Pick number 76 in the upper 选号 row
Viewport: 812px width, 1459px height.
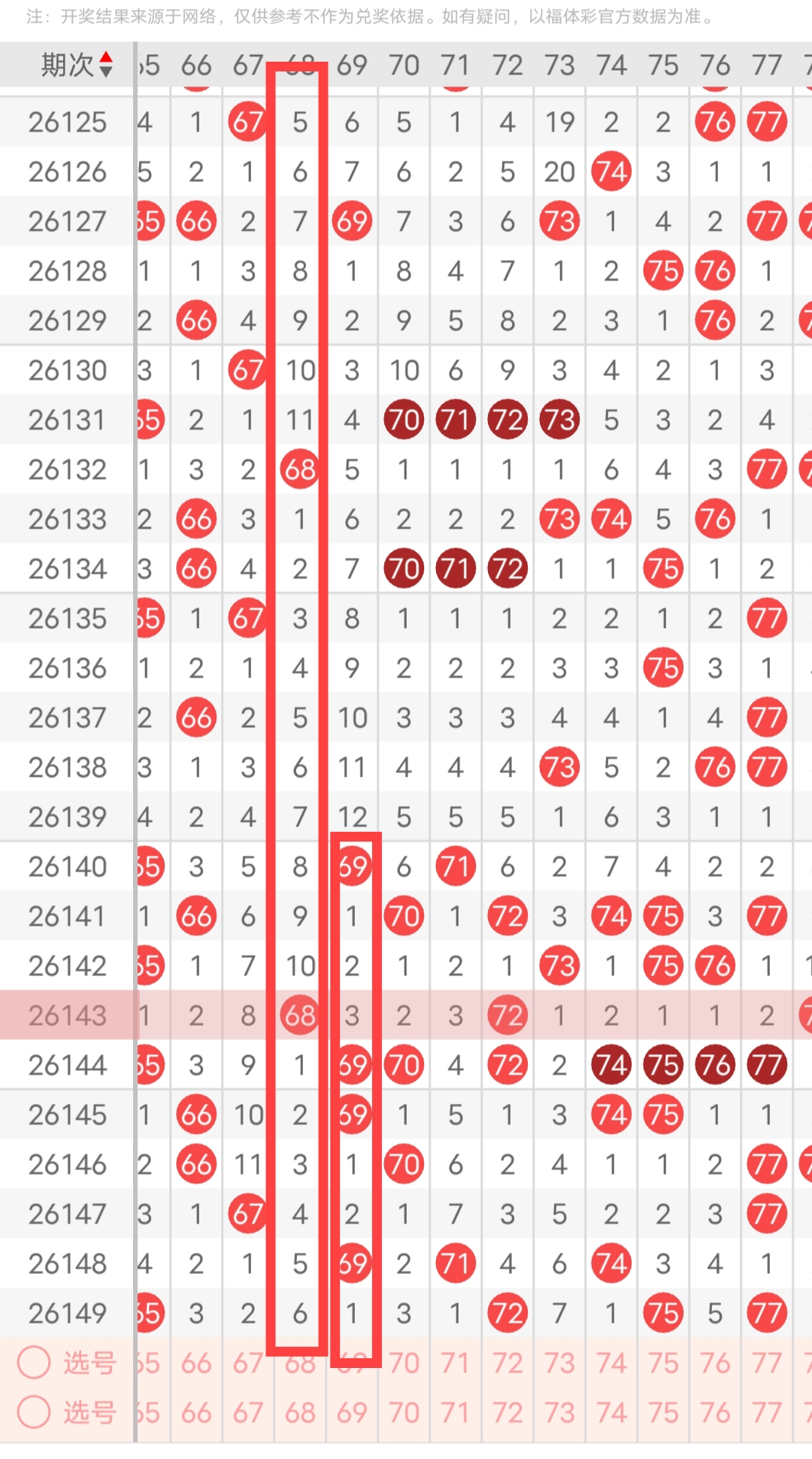click(715, 1362)
